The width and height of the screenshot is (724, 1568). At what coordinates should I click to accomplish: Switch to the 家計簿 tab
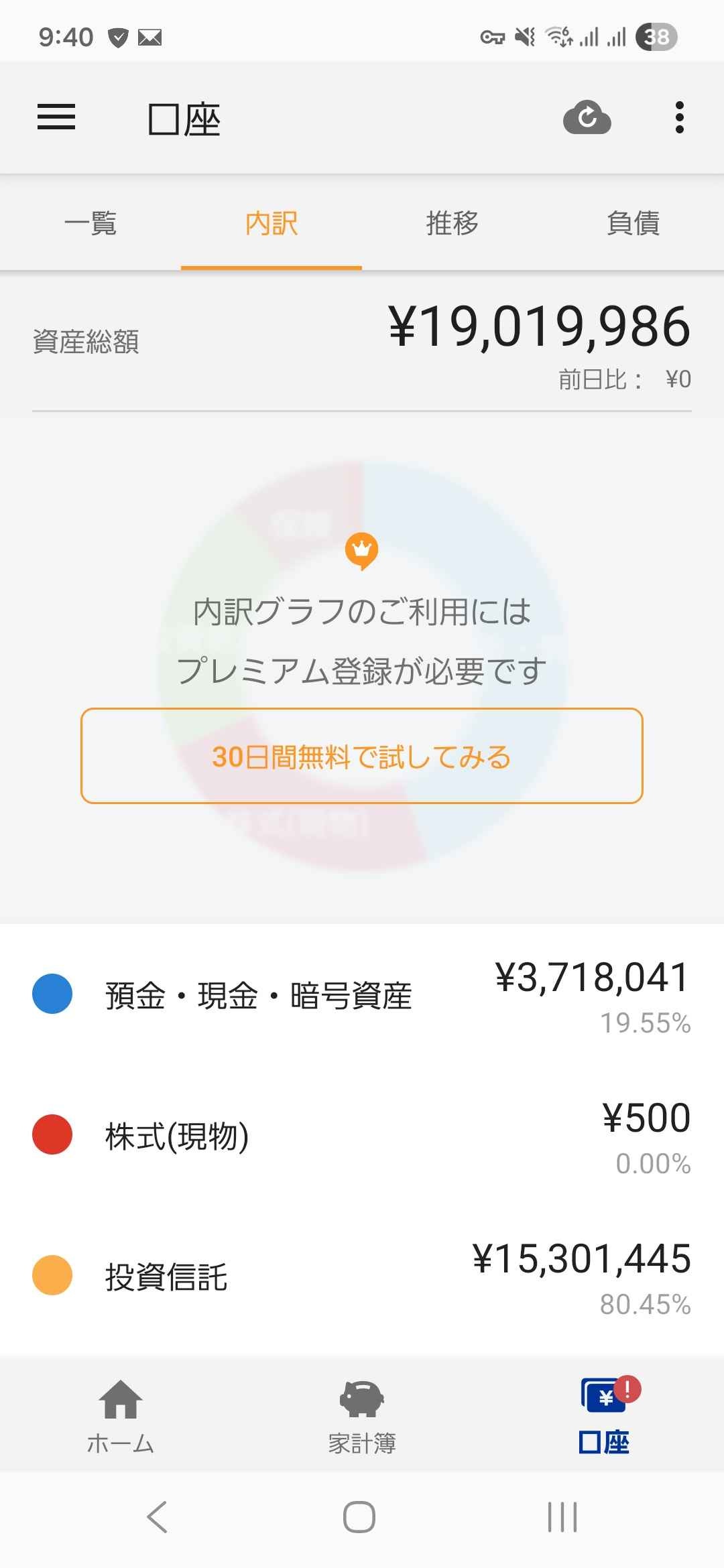[x=362, y=1415]
